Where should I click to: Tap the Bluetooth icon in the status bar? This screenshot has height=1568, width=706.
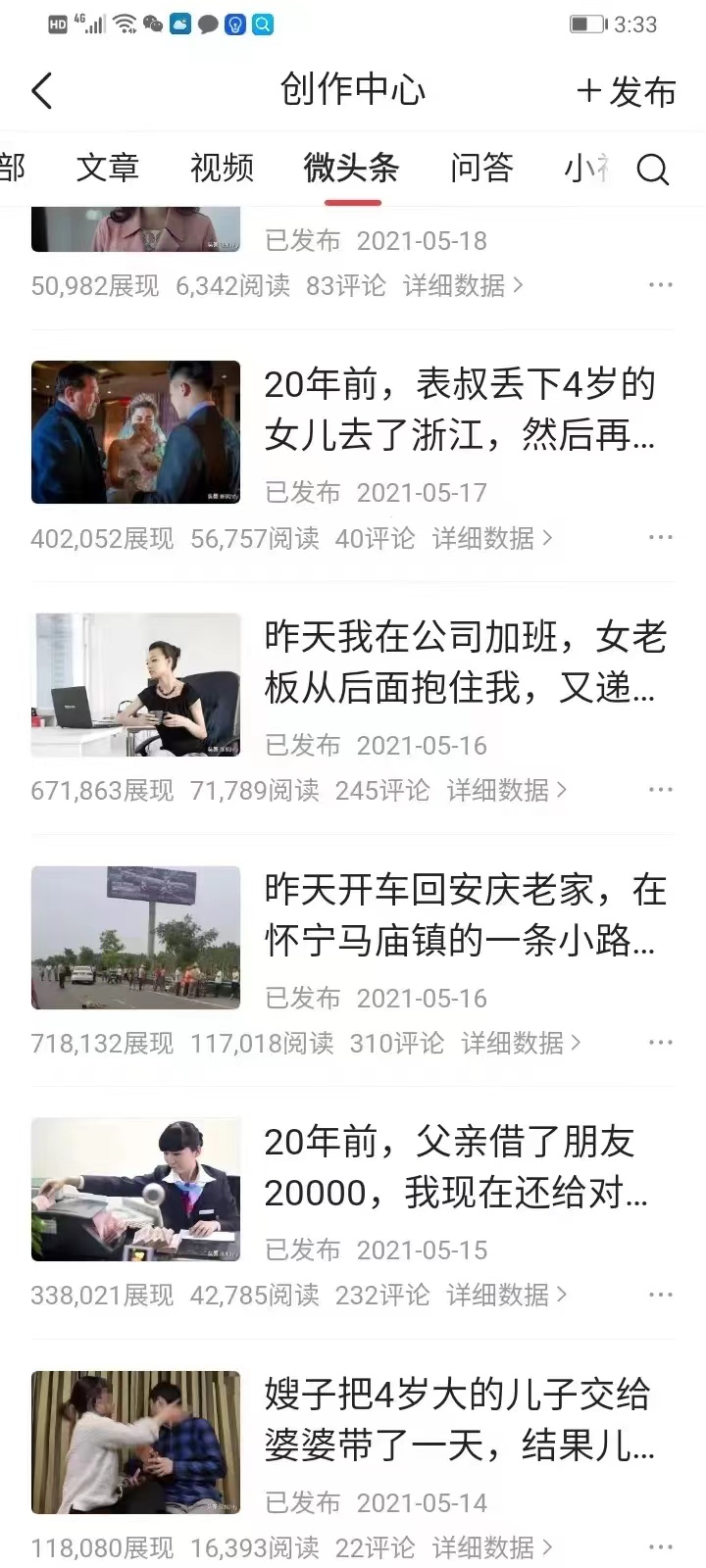(x=233, y=23)
